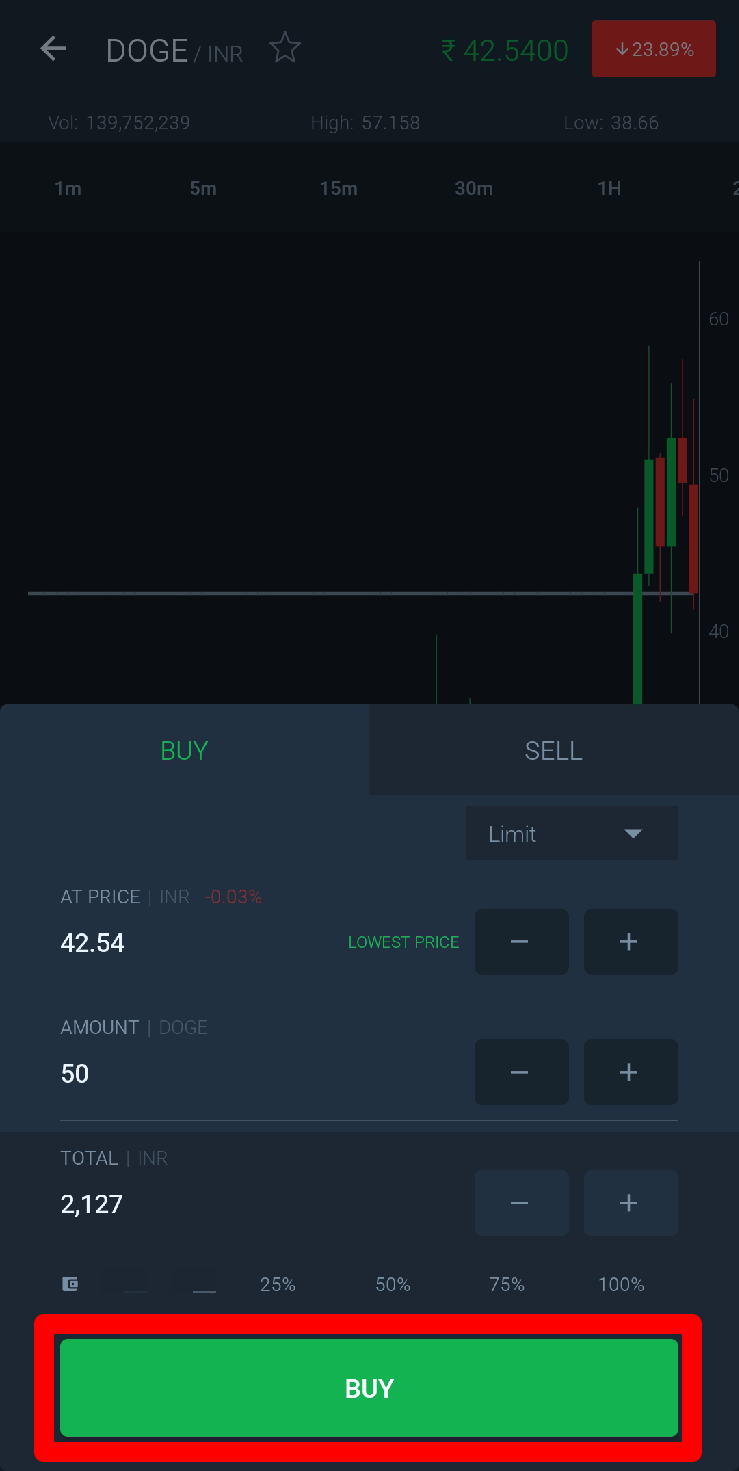739x1471 pixels.
Task: Select the 5m chart interval
Action: [x=203, y=188]
